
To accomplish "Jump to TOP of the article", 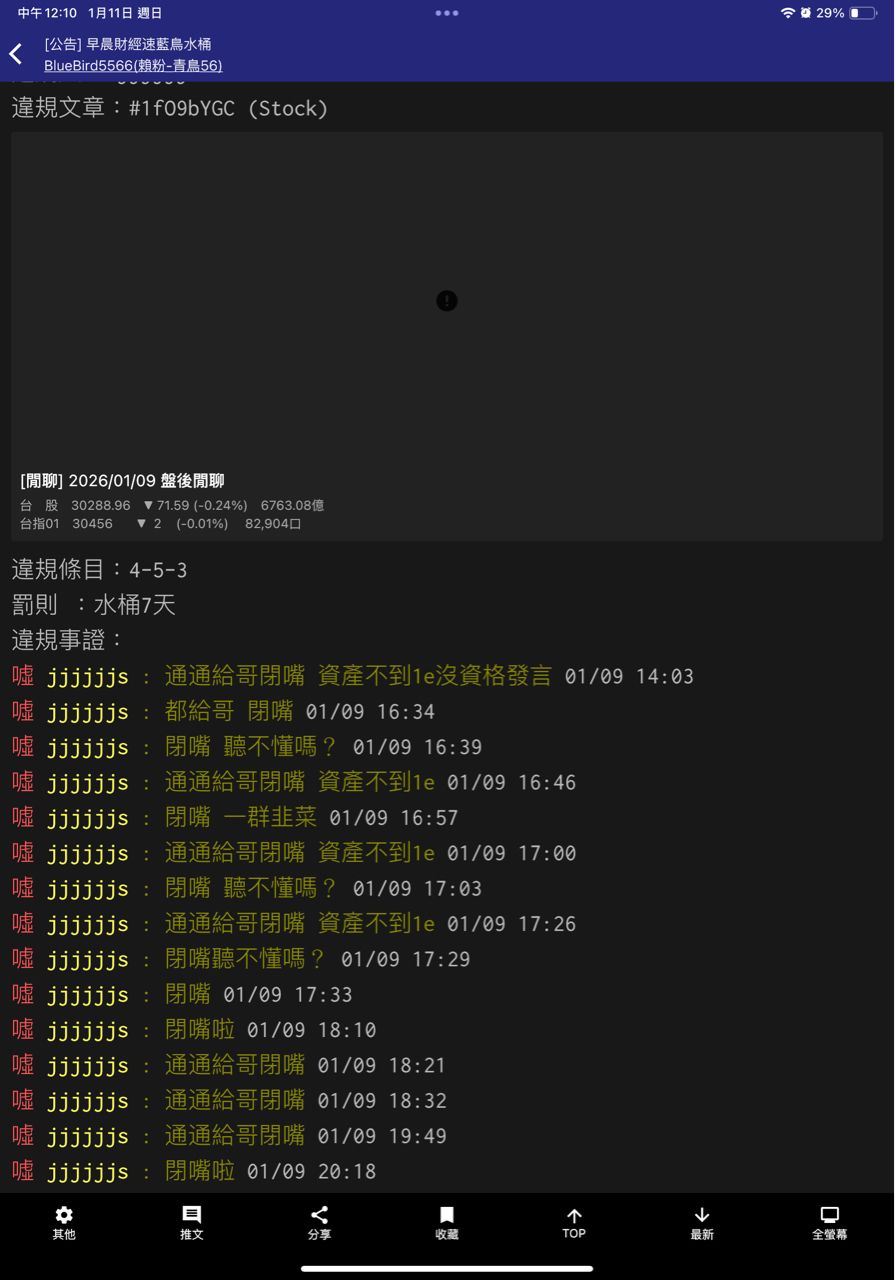I will [574, 1222].
